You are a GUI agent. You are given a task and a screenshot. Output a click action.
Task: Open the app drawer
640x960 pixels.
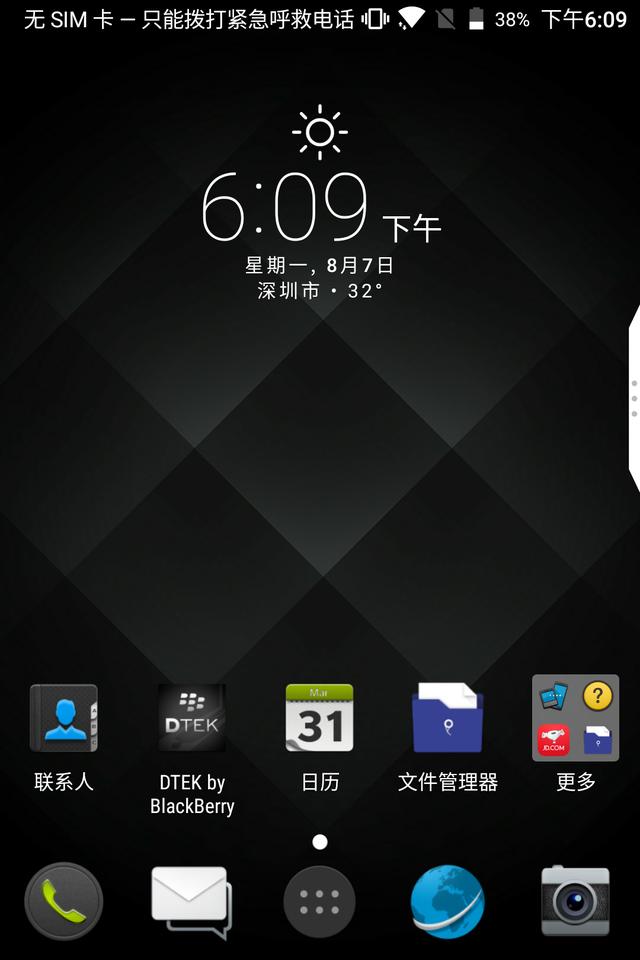(x=320, y=902)
